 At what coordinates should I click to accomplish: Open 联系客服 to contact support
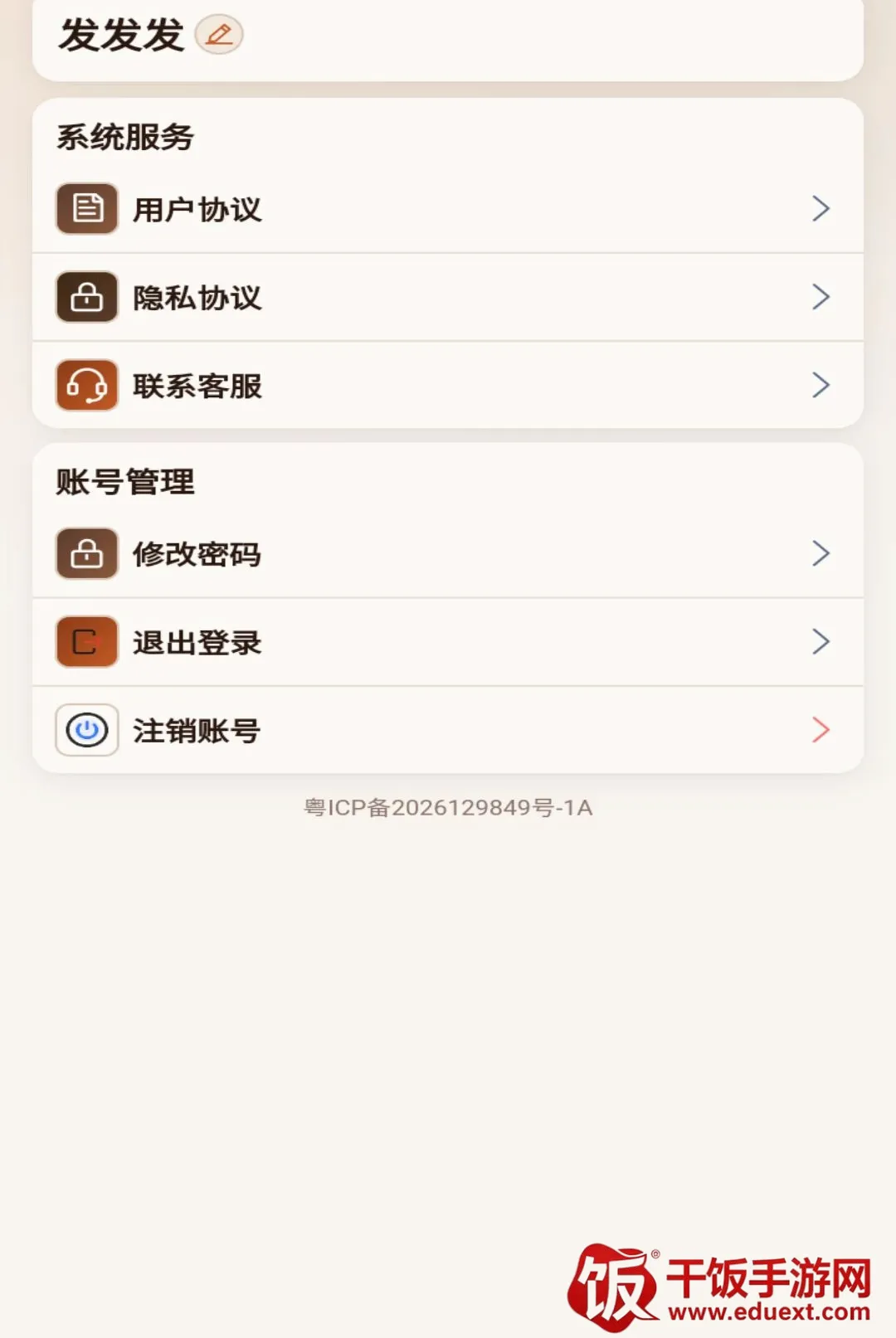pos(448,385)
